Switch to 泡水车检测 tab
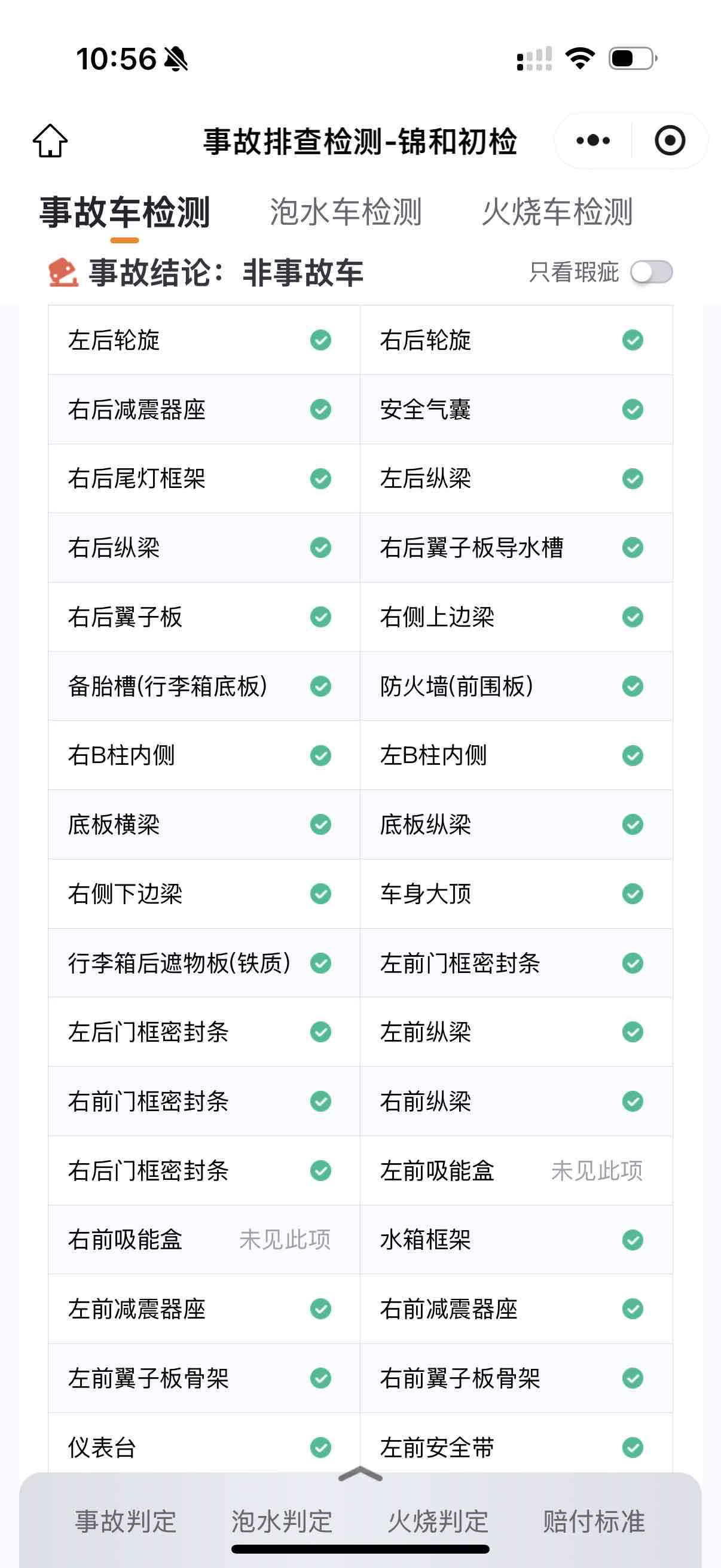 [x=346, y=212]
